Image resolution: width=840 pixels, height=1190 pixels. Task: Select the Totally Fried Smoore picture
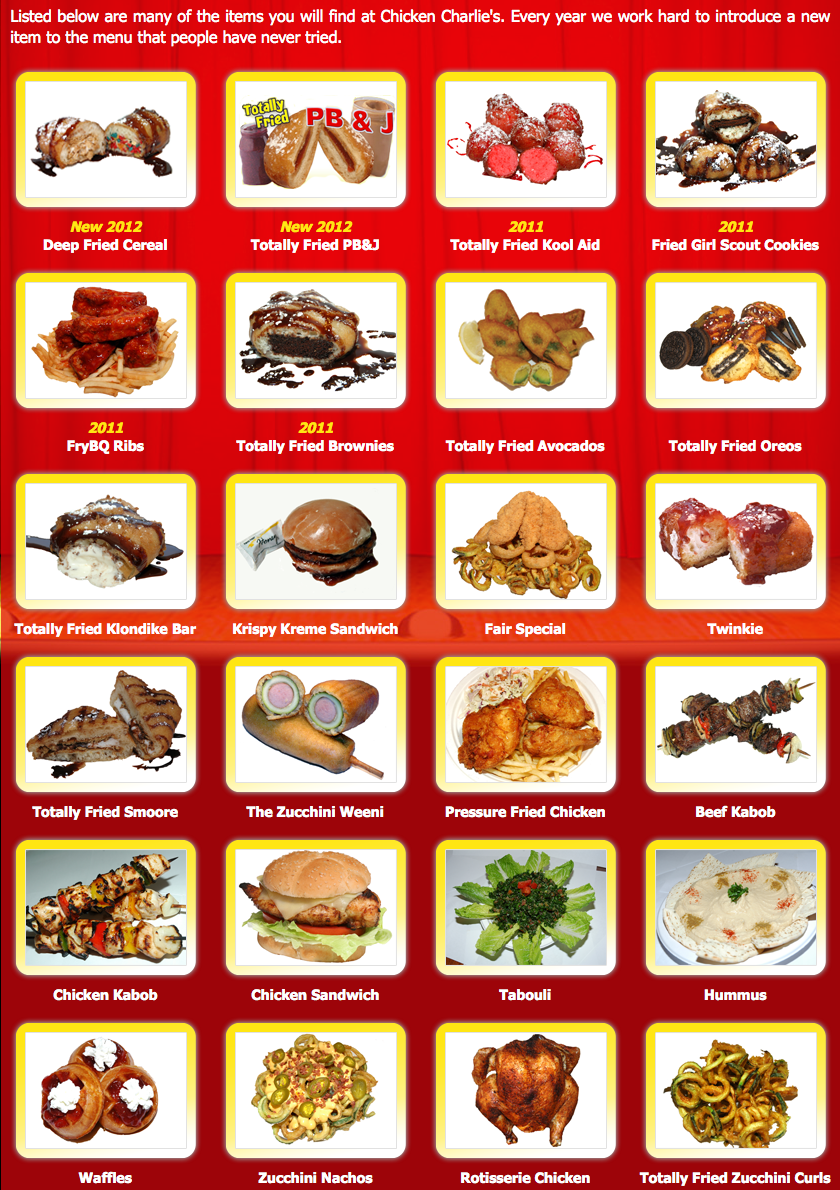105,724
